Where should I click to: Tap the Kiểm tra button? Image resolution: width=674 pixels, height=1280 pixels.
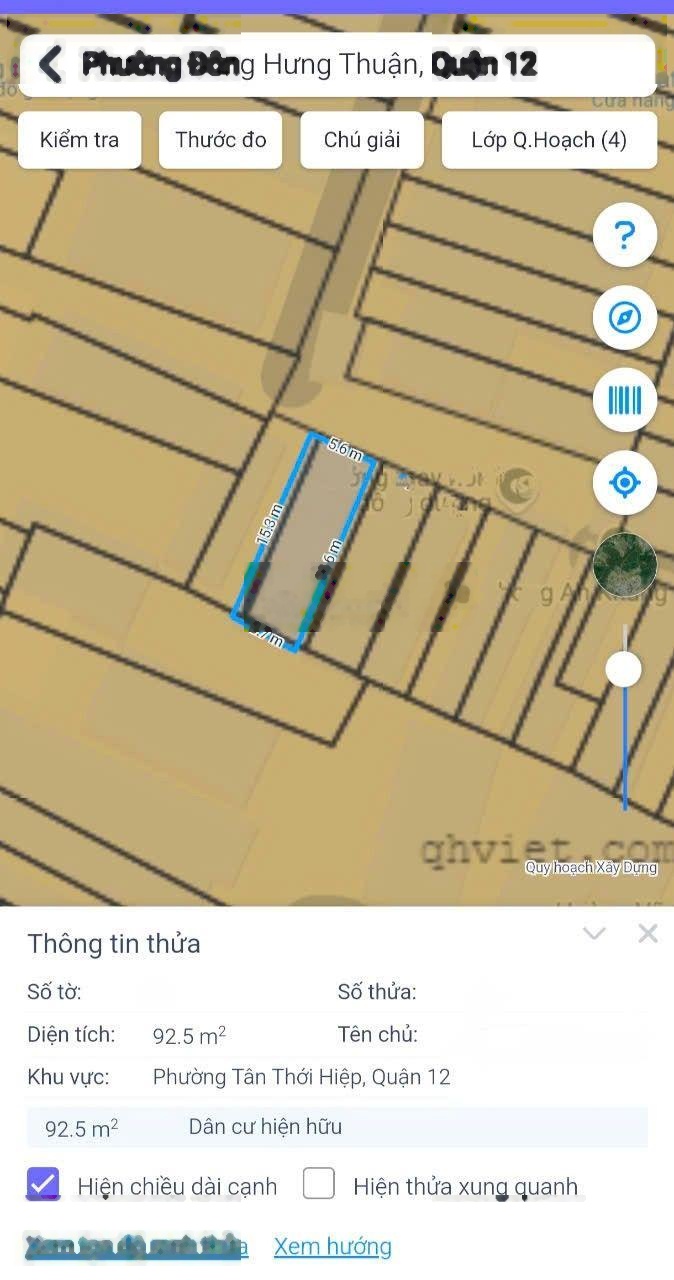pos(79,140)
